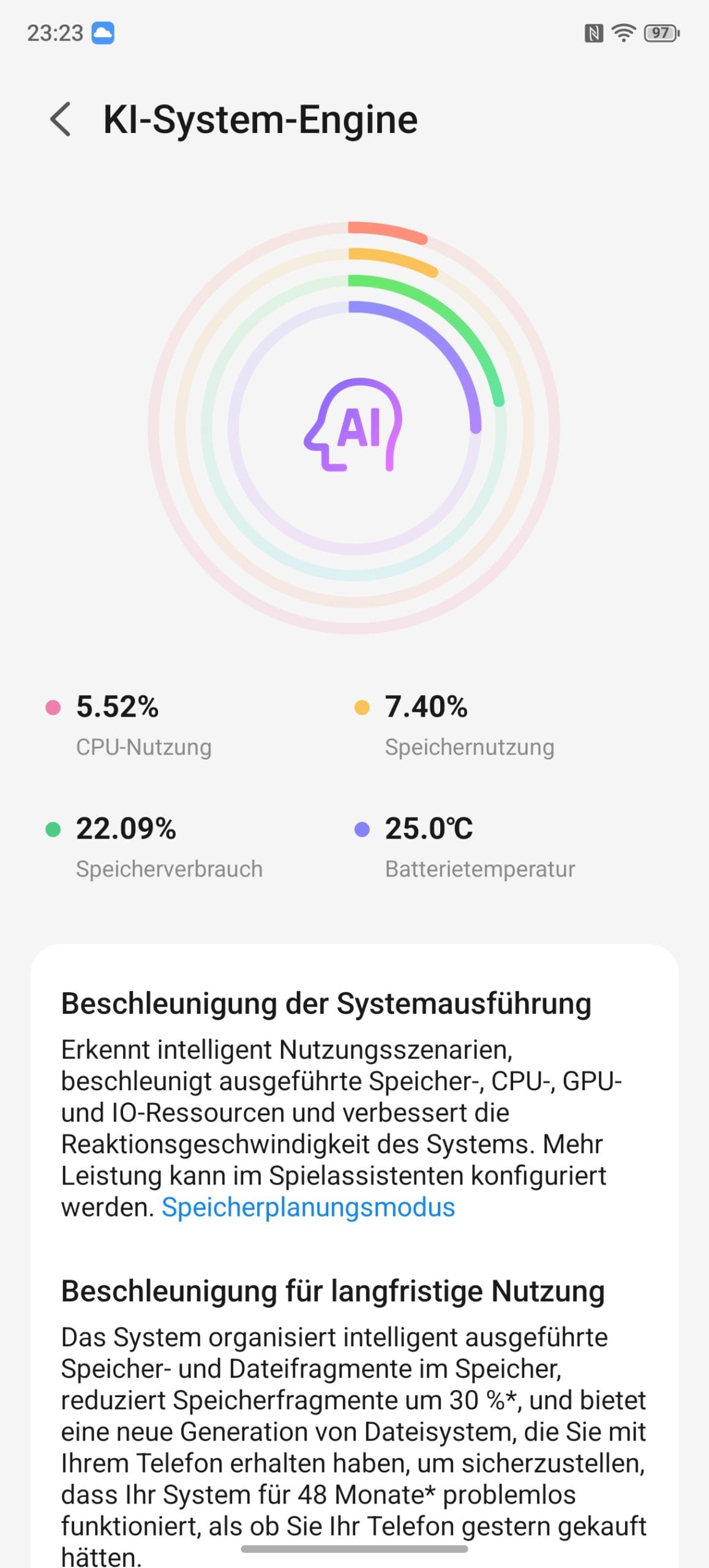Go back from KI-System-Engine
709x1568 pixels.
(x=61, y=119)
